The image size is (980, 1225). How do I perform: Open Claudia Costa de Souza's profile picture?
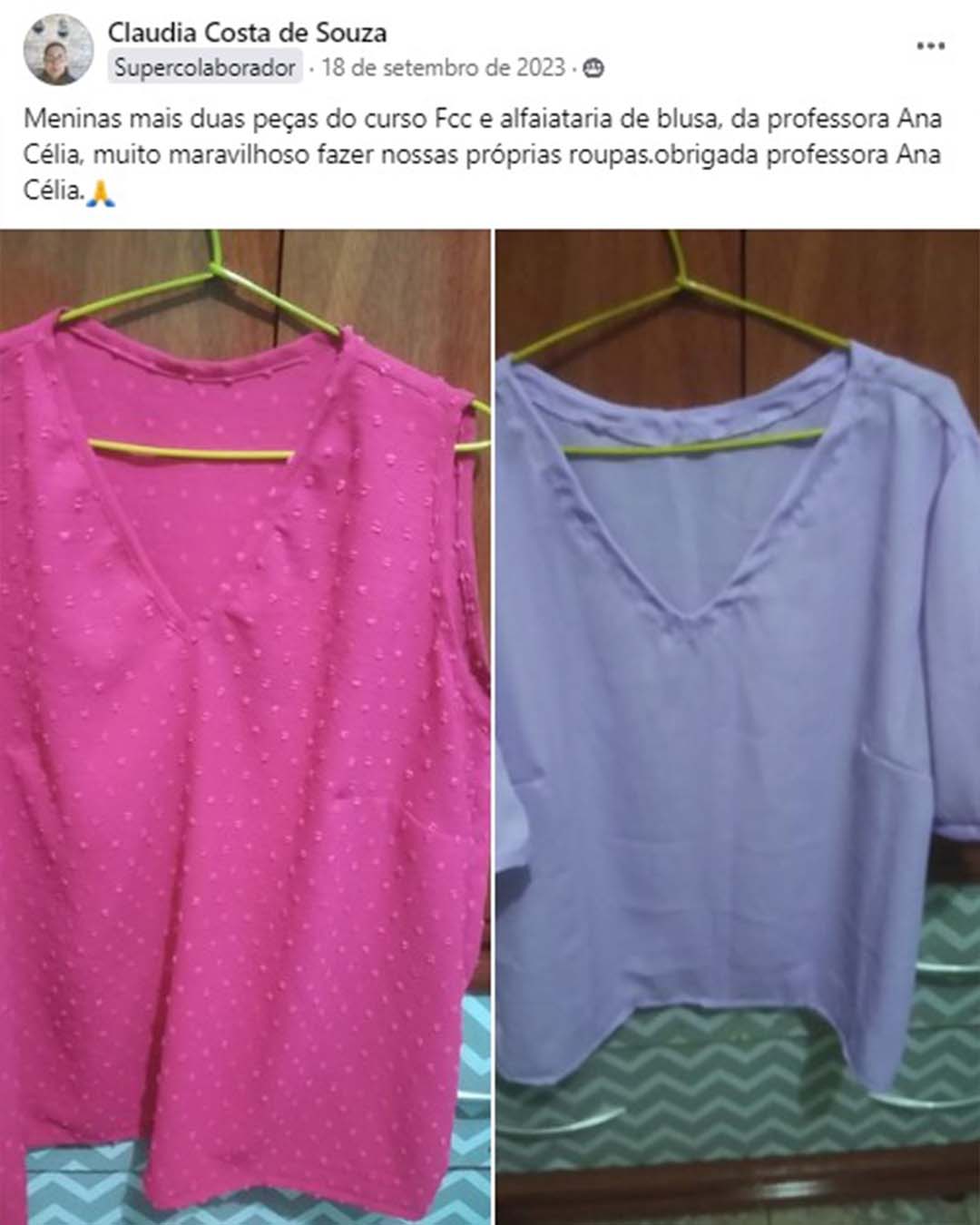coord(58,50)
